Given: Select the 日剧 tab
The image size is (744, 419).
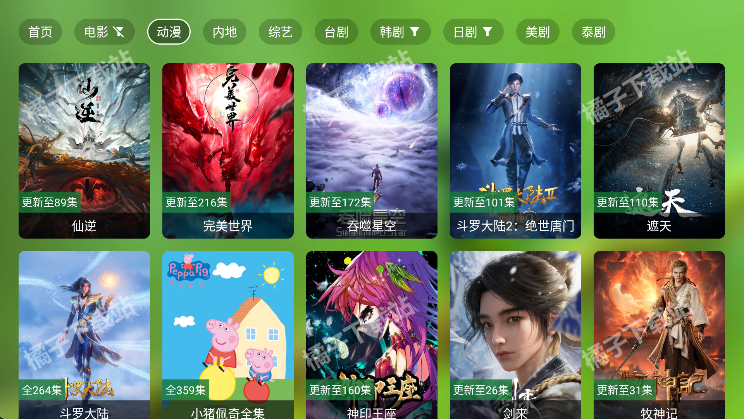Looking at the screenshot, I should pos(473,32).
